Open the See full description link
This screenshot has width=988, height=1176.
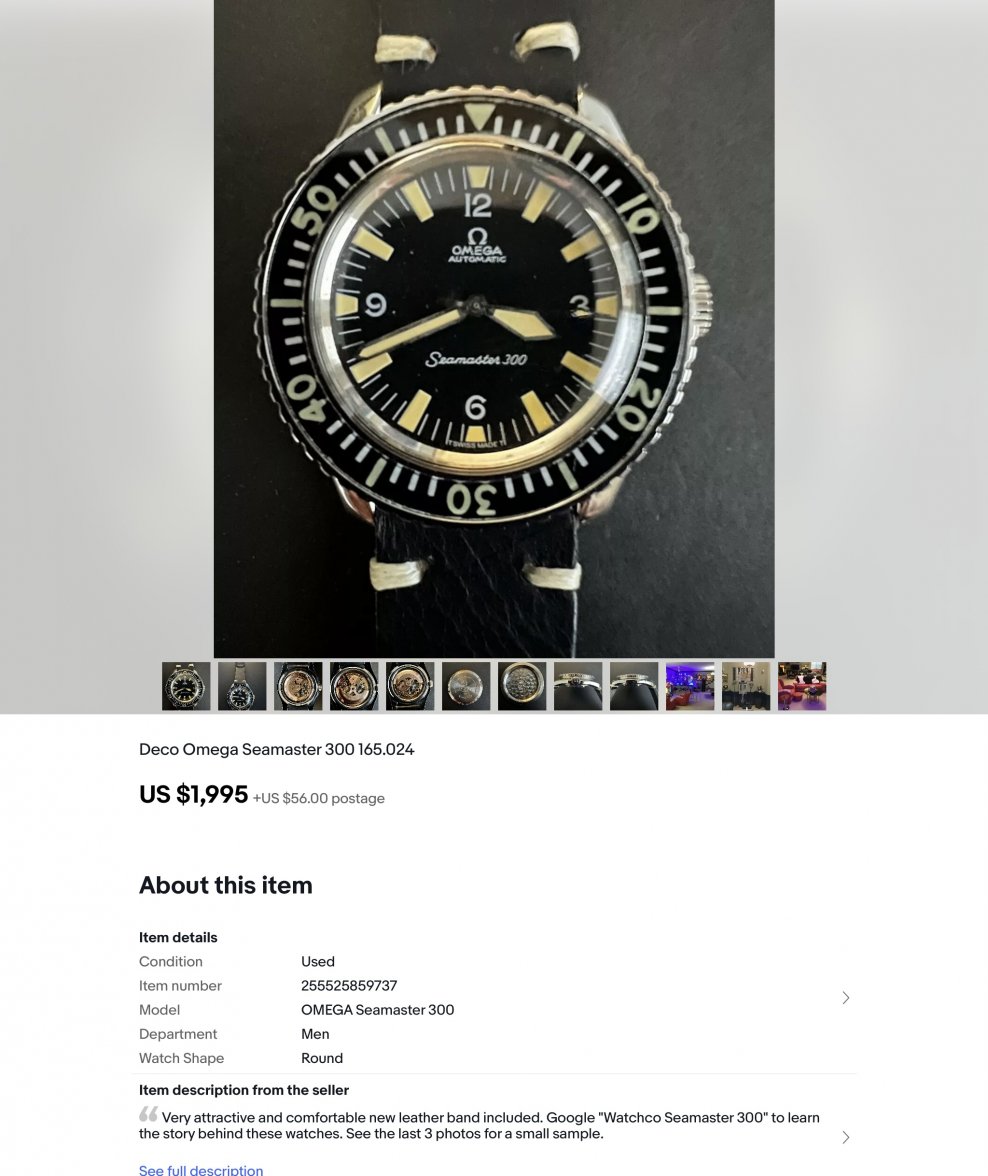(201, 1169)
